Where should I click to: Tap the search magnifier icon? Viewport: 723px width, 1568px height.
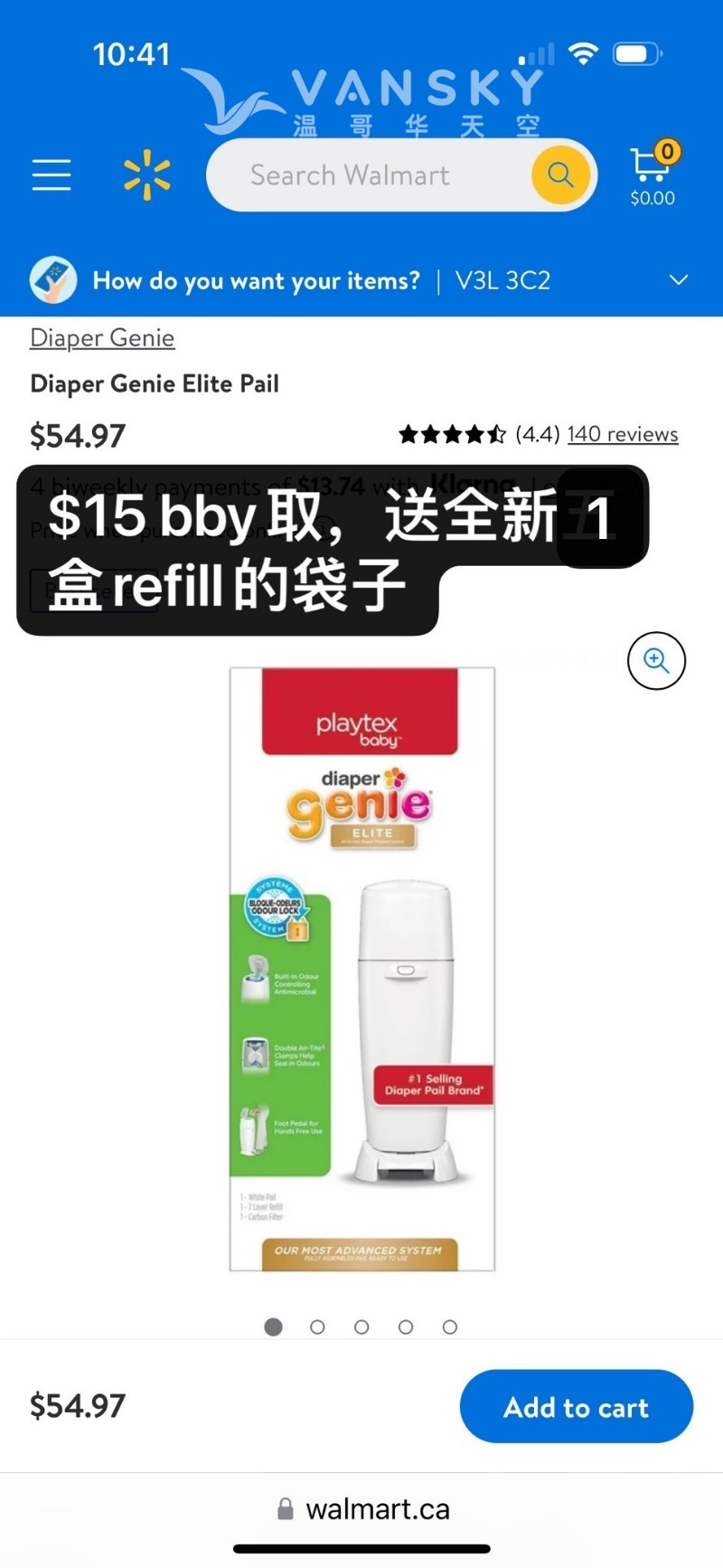pos(560,175)
